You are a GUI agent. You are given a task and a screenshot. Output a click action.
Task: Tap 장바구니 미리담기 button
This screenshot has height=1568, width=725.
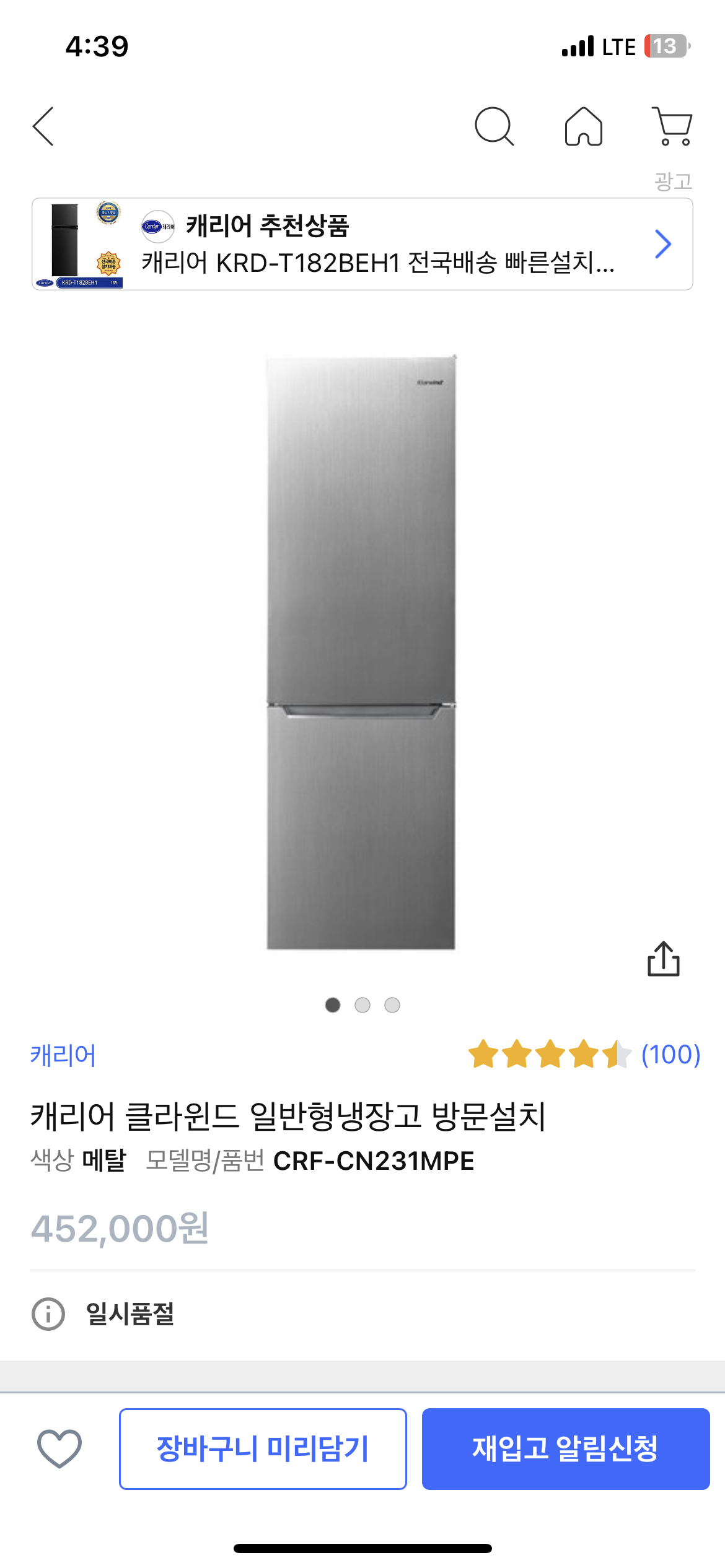263,1448
